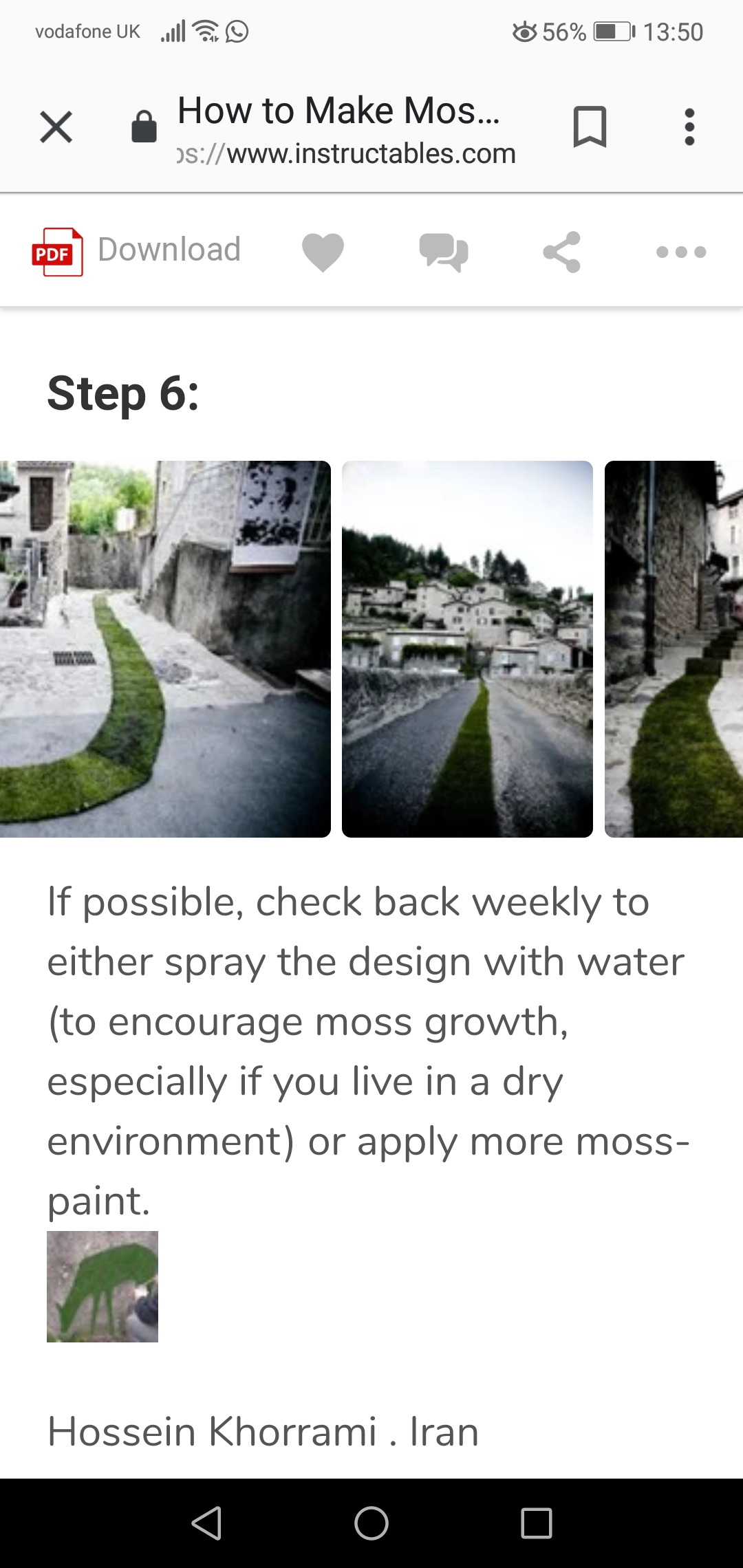The width and height of the screenshot is (743, 1568).
Task: Share this instructable
Action: click(x=562, y=252)
